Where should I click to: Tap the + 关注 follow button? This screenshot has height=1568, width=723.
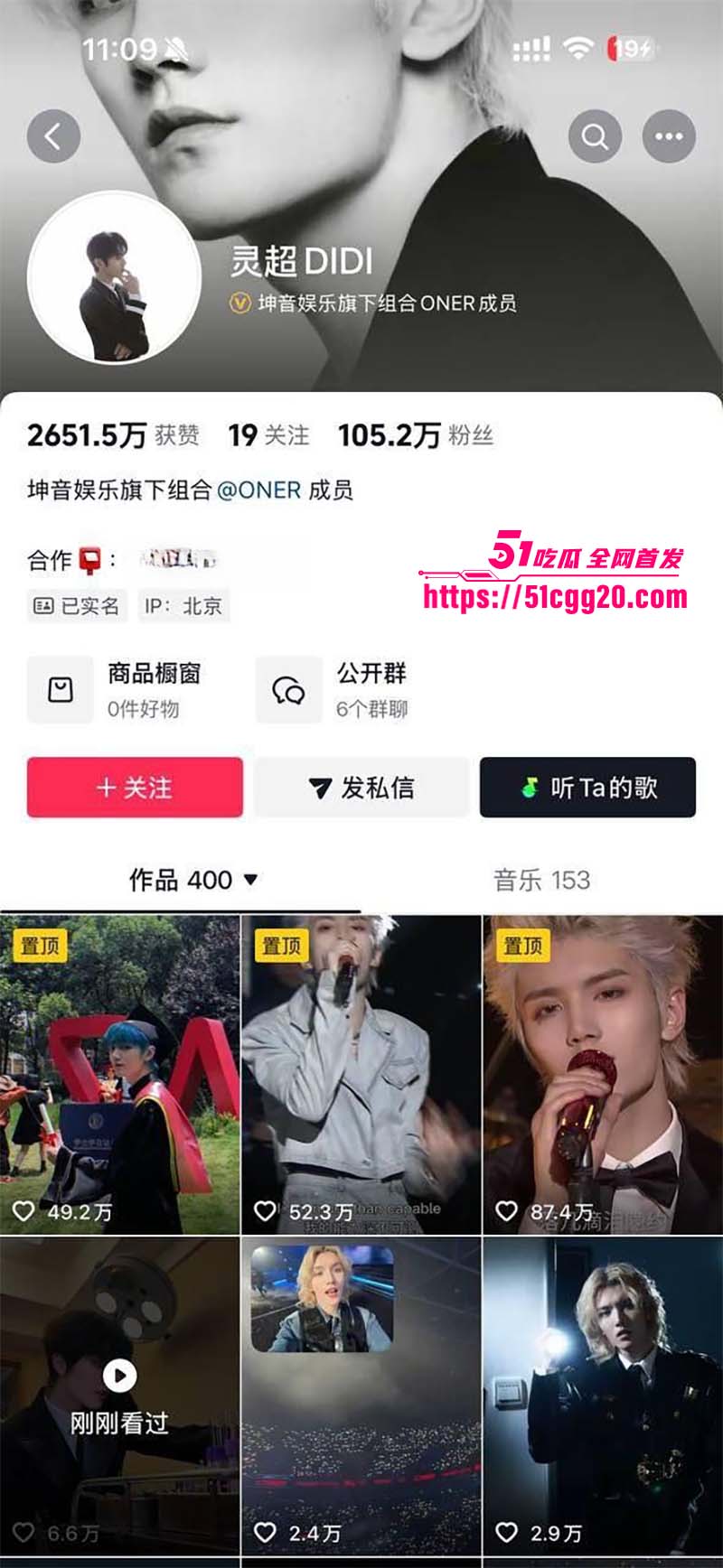[135, 788]
